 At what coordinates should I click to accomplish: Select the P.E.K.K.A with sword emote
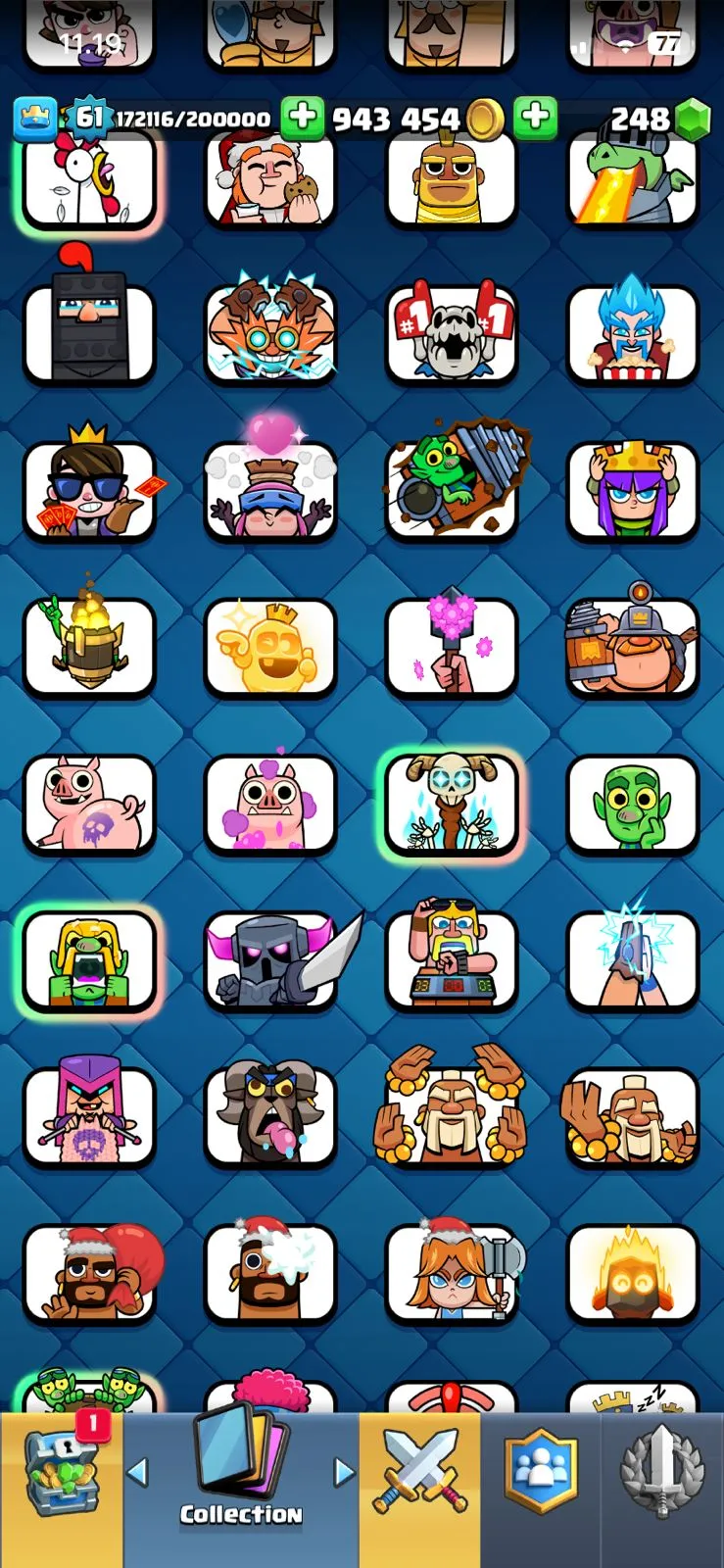271,960
